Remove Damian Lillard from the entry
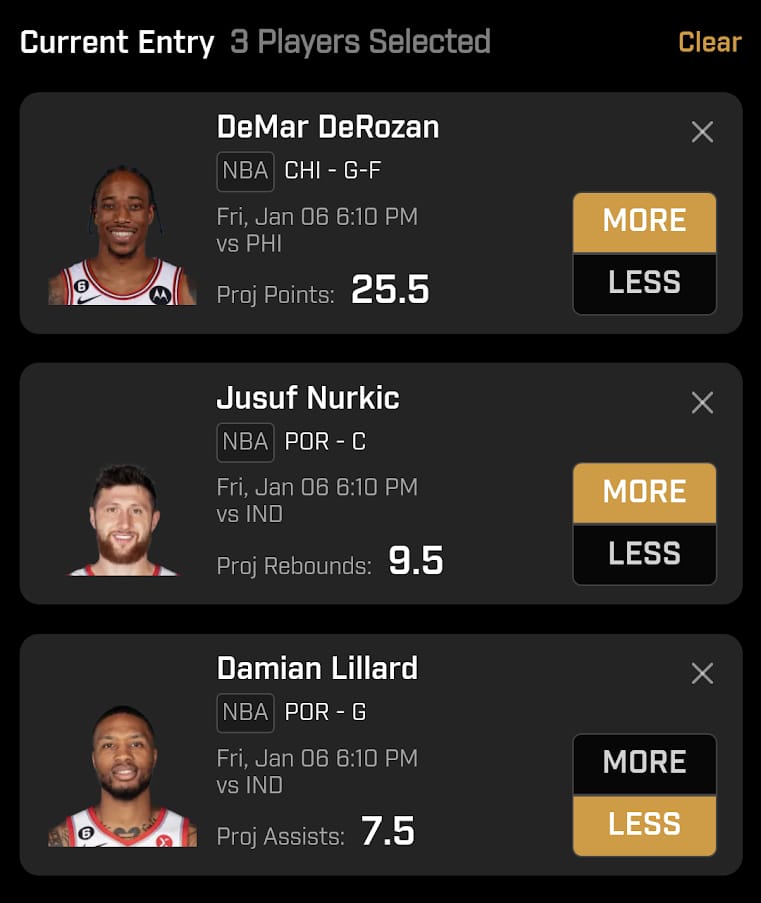Viewport: 761px width, 903px height. pyautogui.click(x=703, y=674)
